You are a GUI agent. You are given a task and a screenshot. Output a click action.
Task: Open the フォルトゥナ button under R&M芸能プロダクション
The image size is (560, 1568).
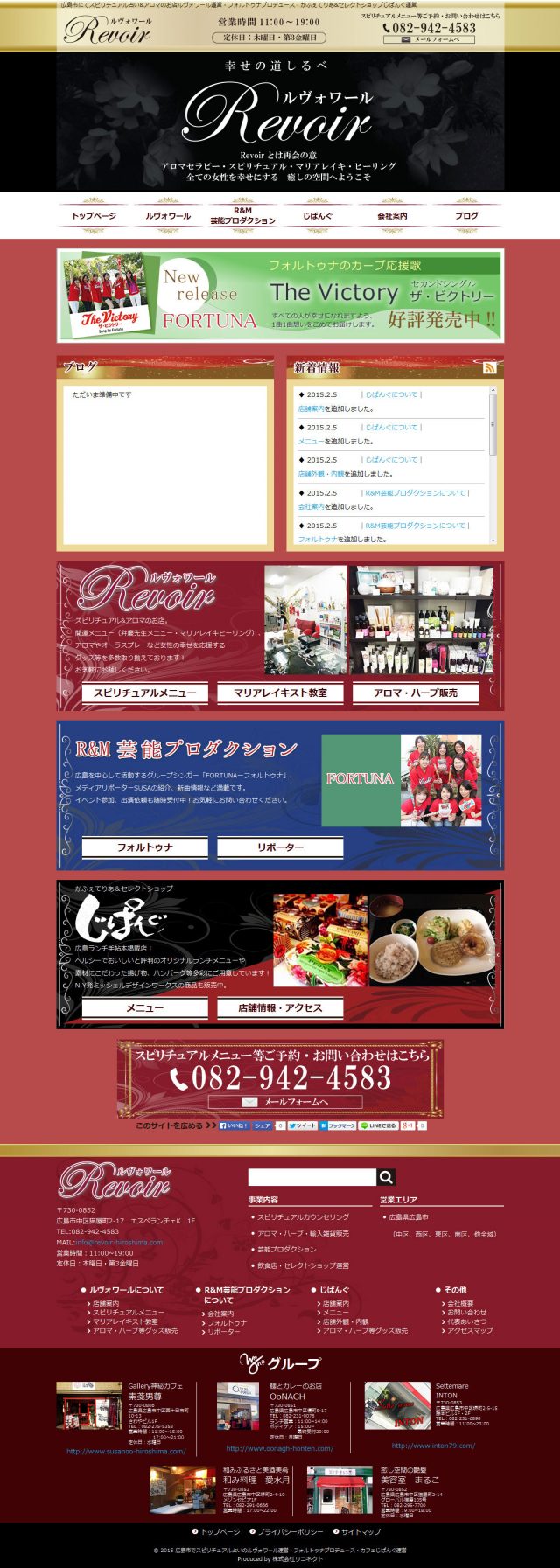pyautogui.click(x=145, y=847)
